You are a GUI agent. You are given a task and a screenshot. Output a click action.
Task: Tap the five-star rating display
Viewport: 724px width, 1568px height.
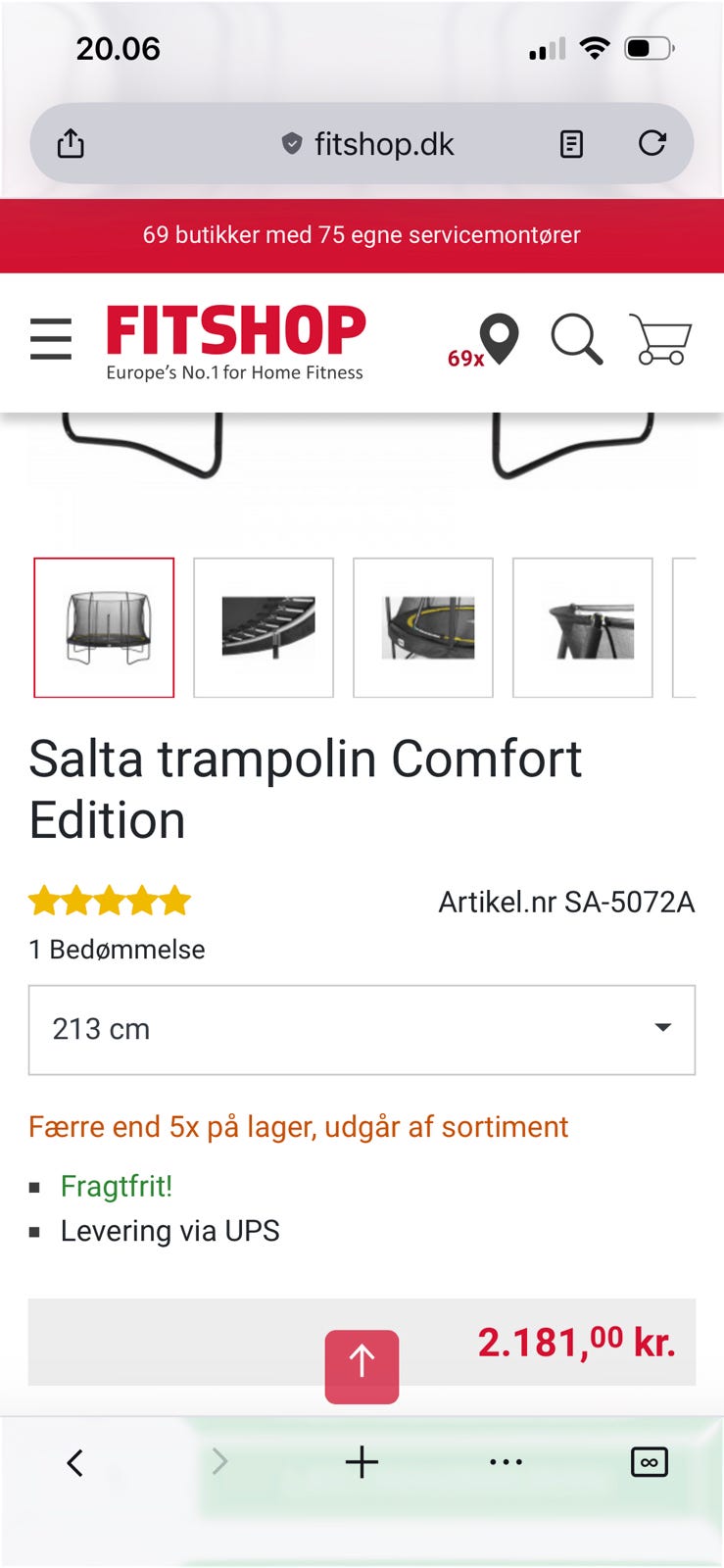tap(109, 900)
